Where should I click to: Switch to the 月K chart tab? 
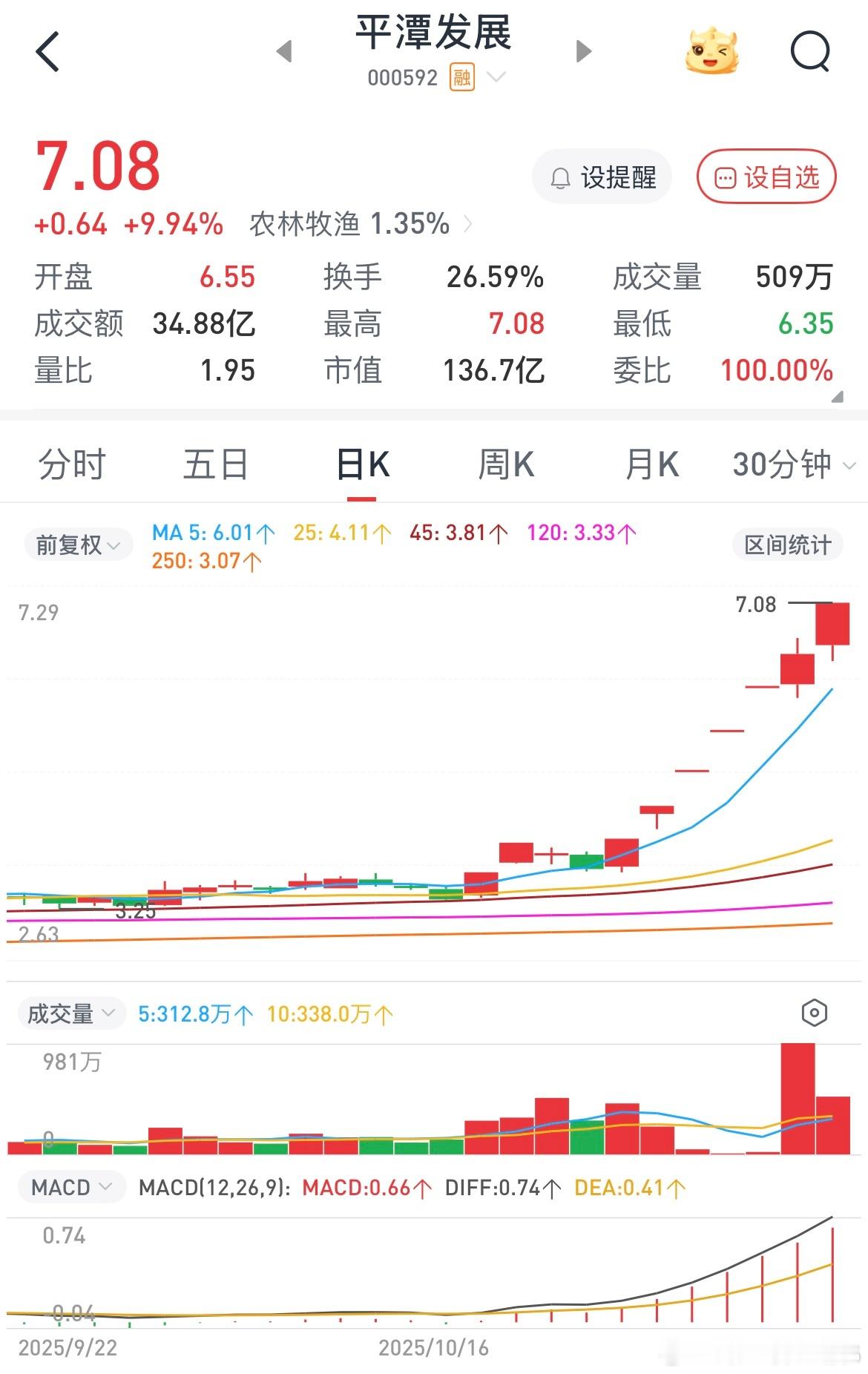[650, 464]
